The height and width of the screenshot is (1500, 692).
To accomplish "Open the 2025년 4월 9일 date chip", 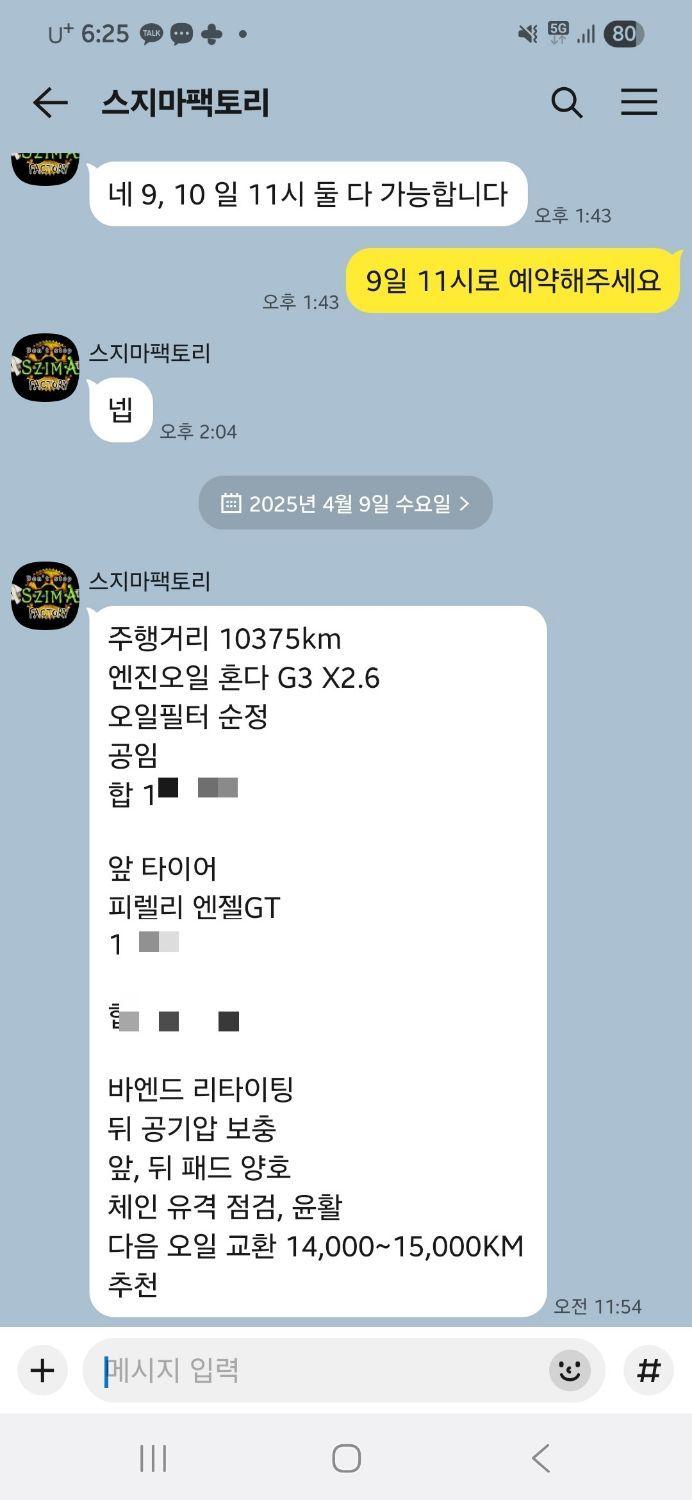I will tap(345, 503).
